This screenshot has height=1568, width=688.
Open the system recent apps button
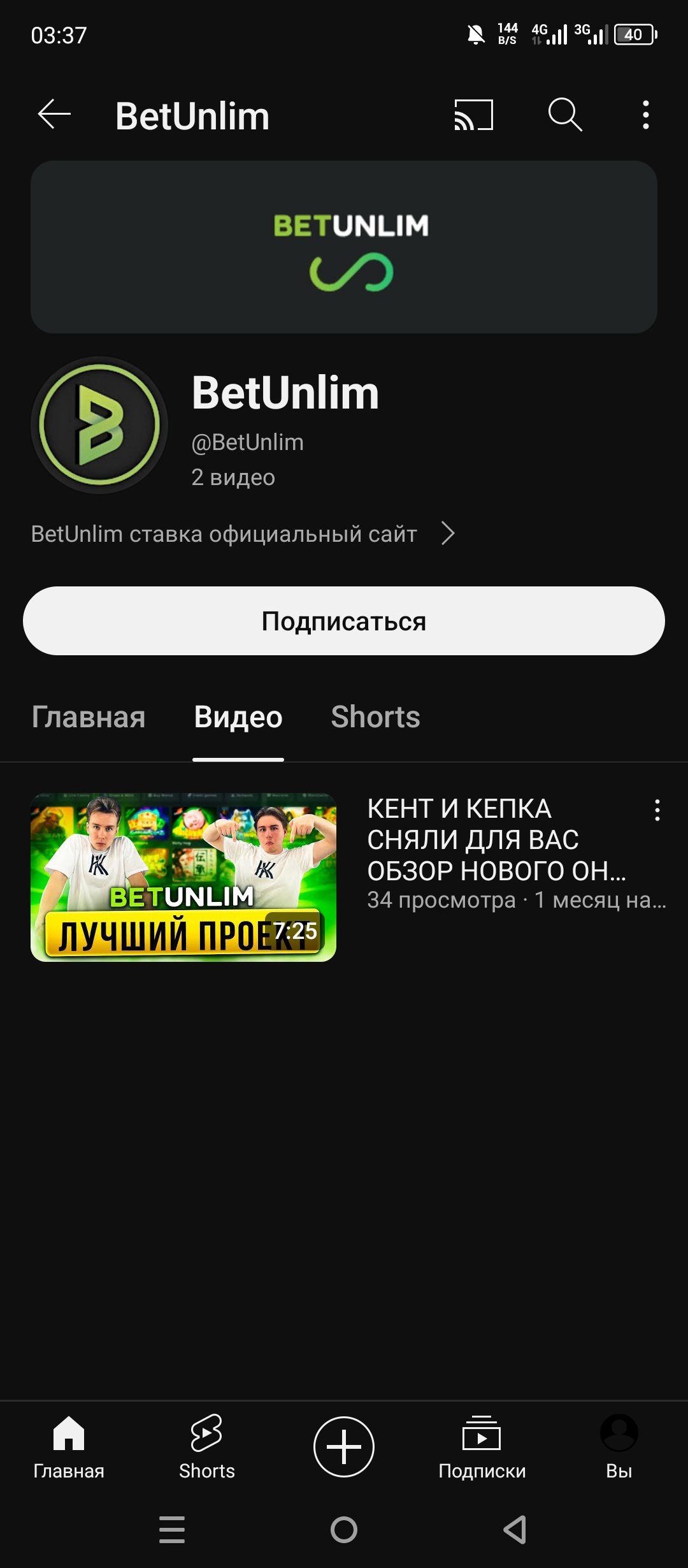[x=172, y=1530]
